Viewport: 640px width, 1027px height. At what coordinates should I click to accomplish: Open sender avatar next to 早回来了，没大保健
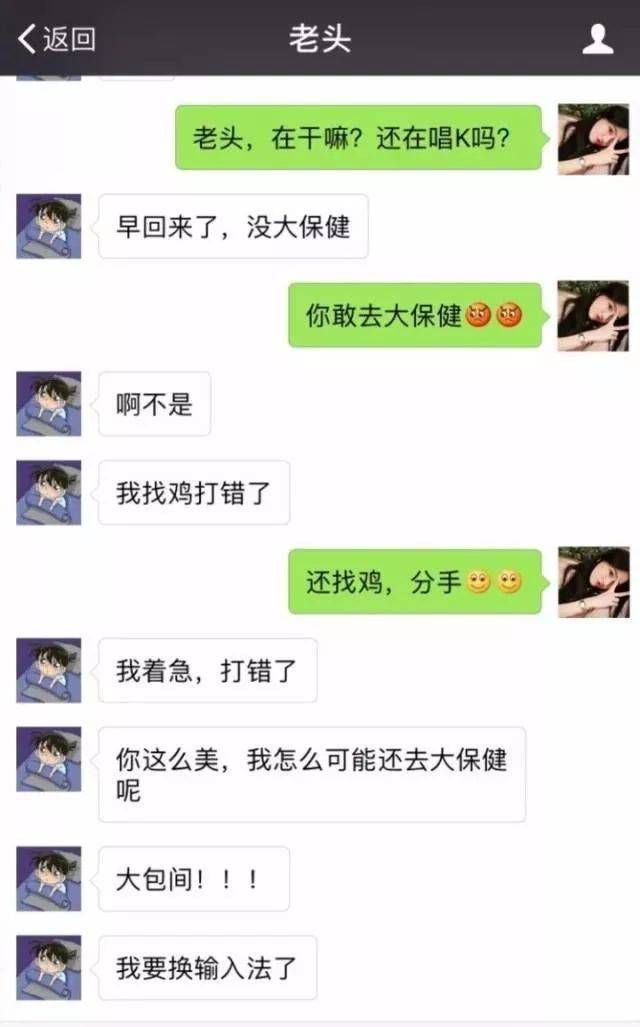tap(48, 226)
